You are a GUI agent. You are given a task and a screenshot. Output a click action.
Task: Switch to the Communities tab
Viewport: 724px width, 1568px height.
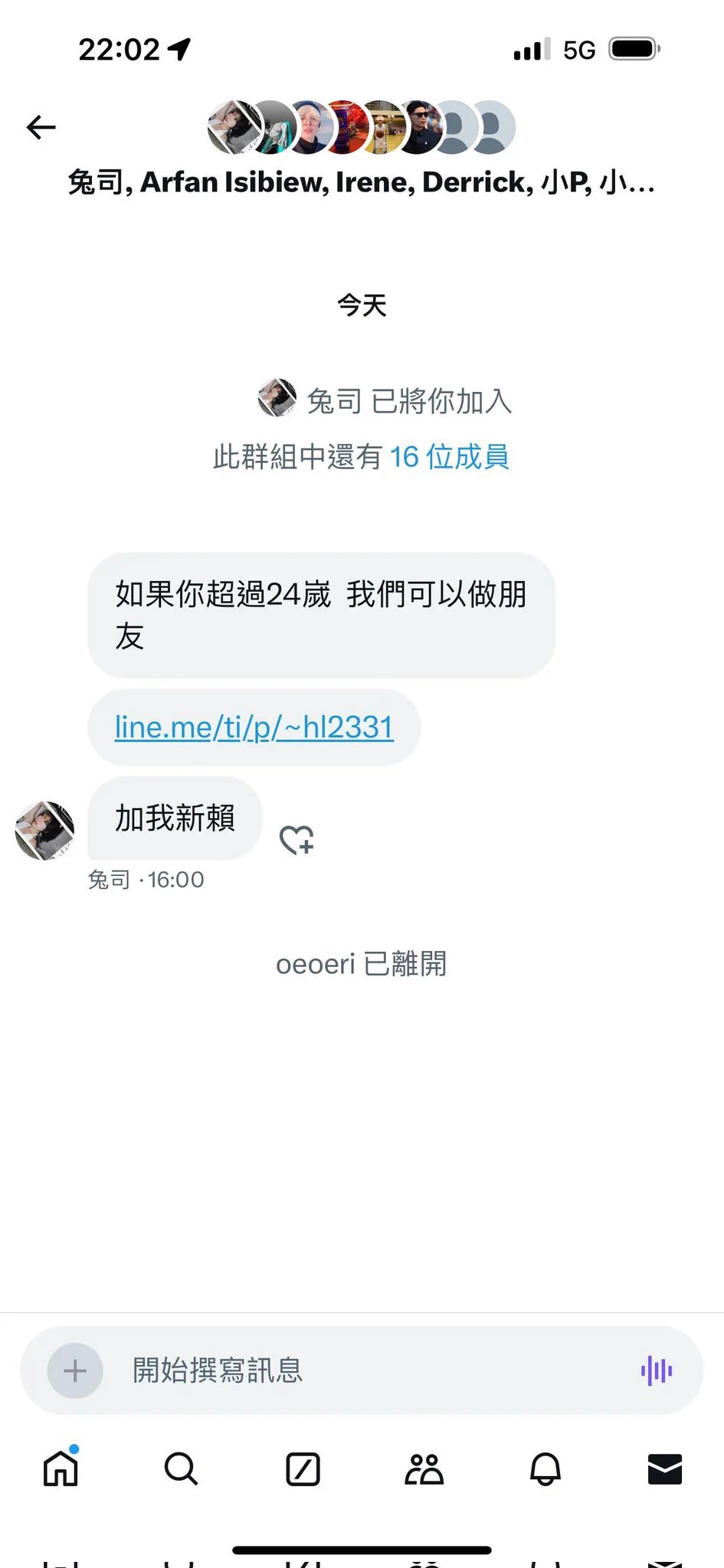point(424,1468)
